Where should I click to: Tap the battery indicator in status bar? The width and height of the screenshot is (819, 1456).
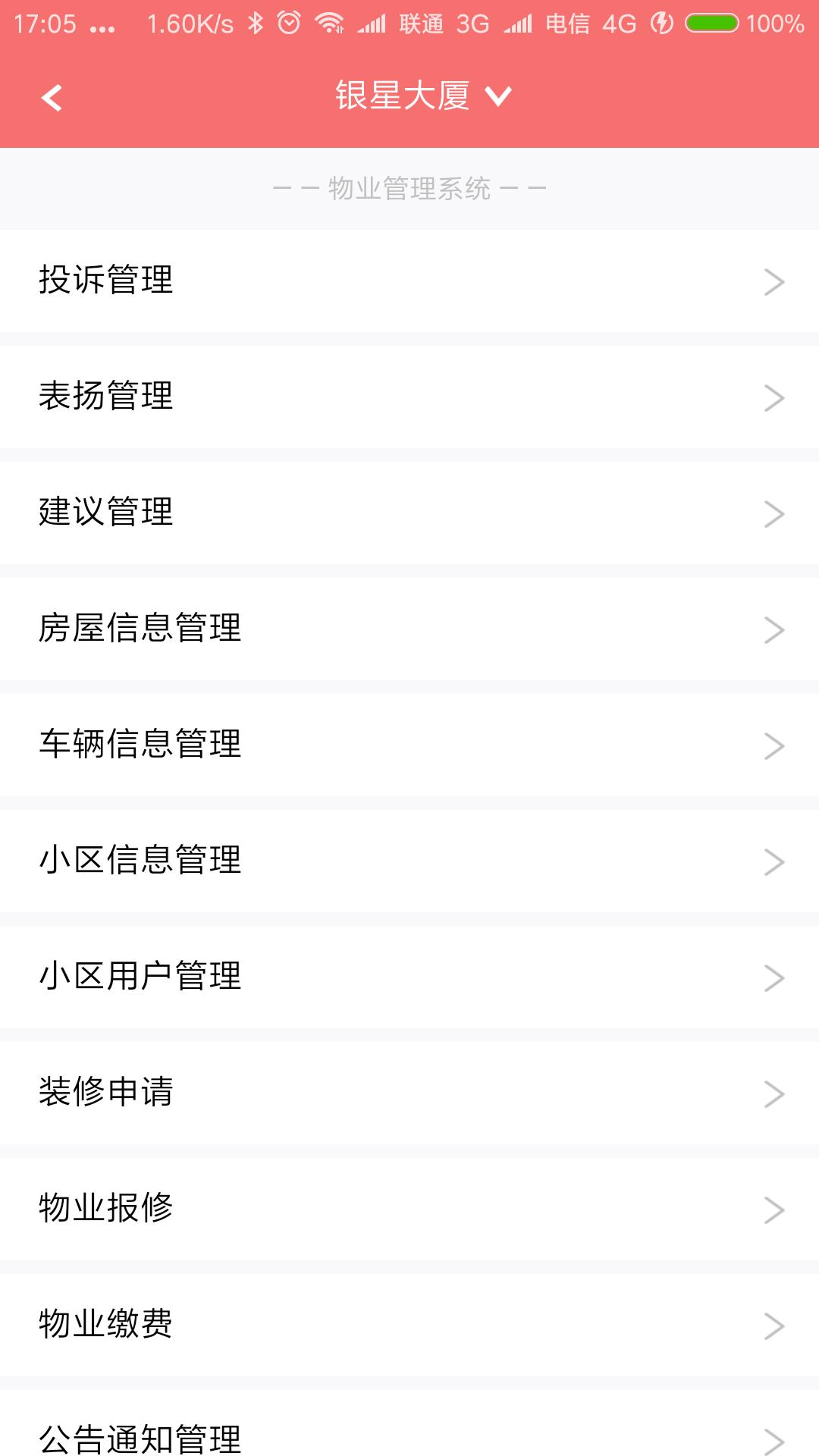click(x=711, y=24)
